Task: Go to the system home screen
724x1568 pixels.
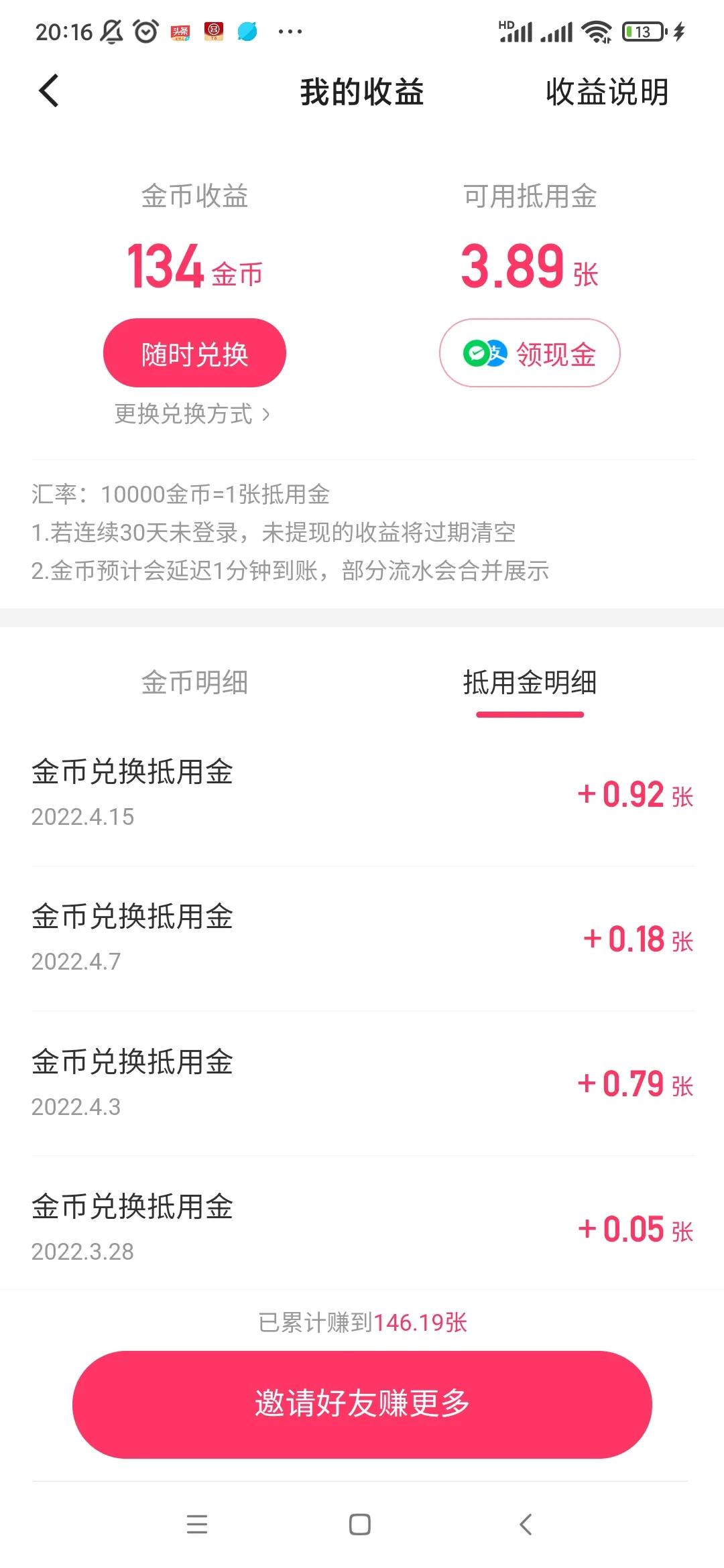Action: 360,1524
